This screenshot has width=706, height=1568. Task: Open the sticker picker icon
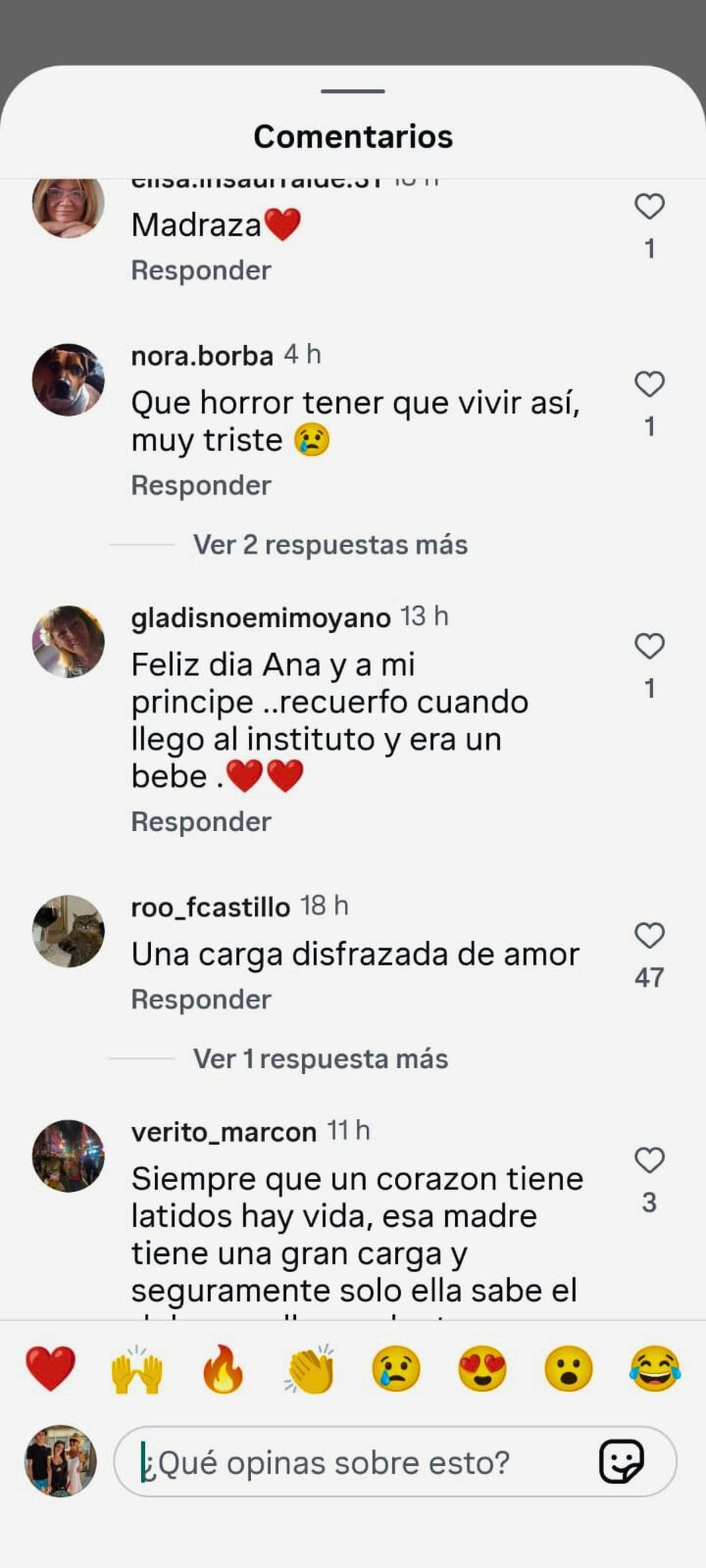(x=621, y=1462)
